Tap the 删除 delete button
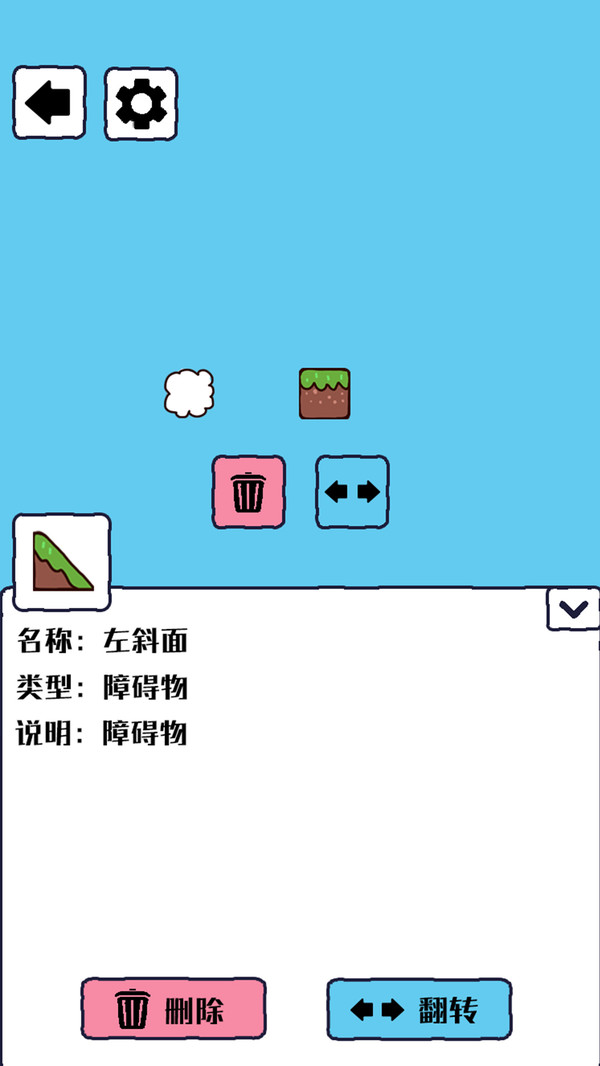This screenshot has height=1066, width=600. (x=173, y=1009)
